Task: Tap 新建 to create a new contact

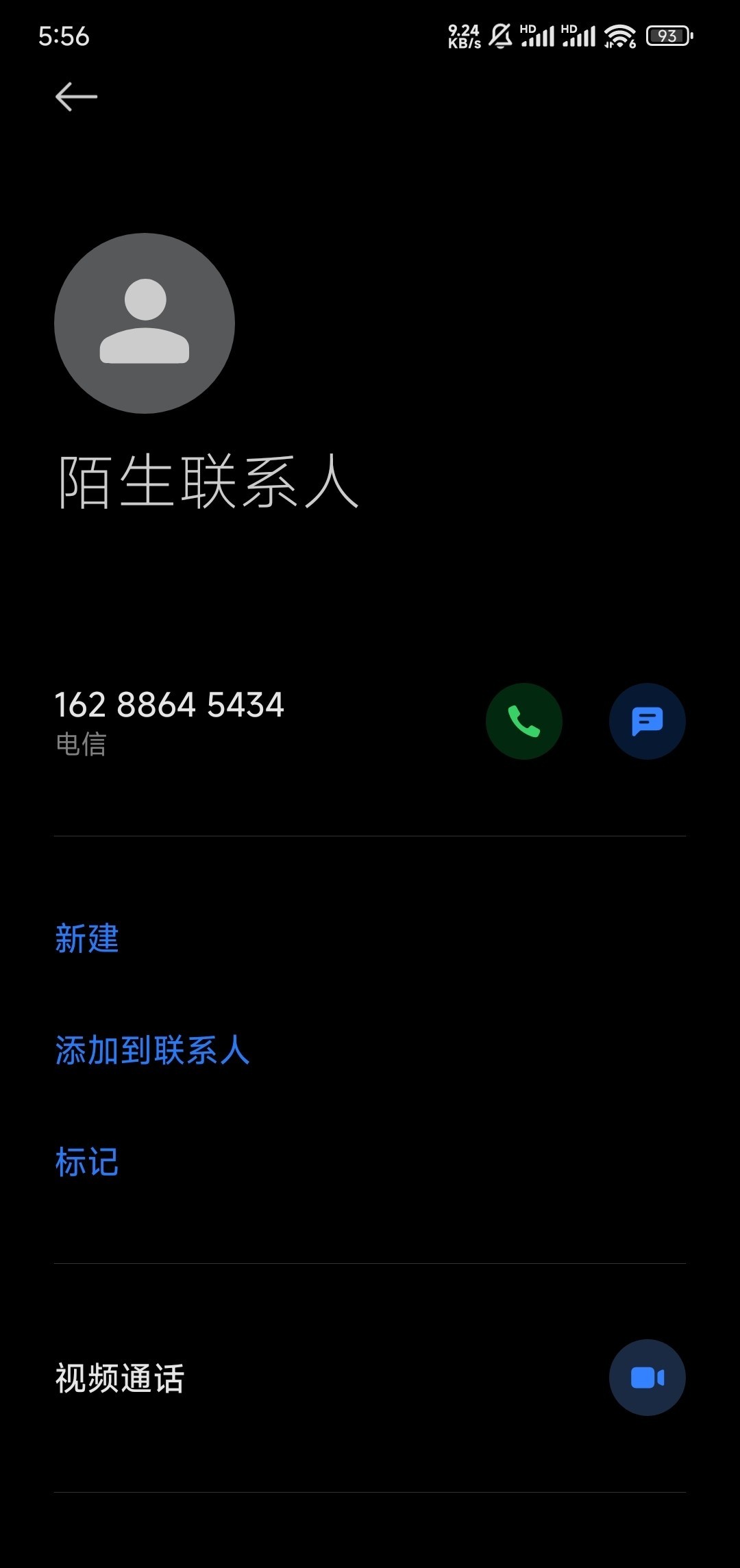Action: tap(87, 938)
